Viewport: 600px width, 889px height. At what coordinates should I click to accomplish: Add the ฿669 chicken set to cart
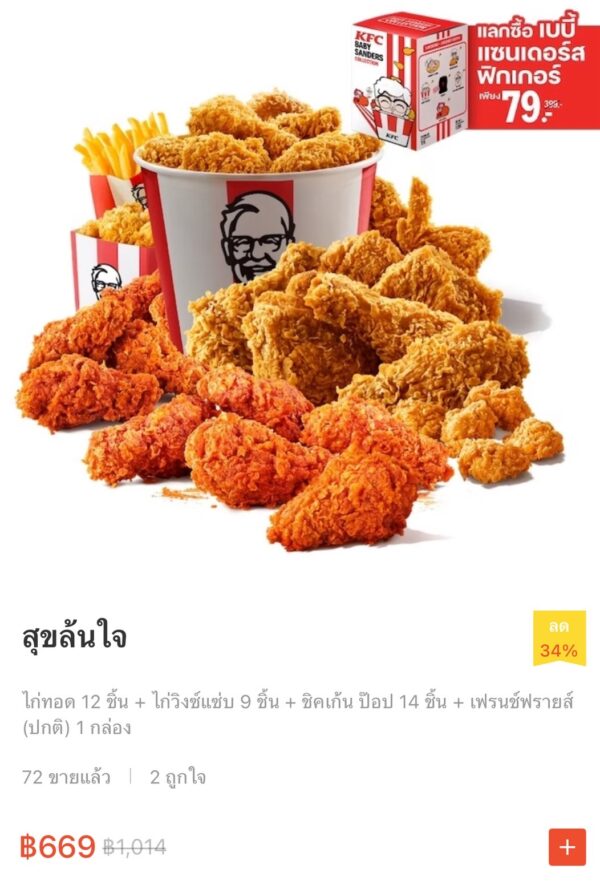pos(567,847)
